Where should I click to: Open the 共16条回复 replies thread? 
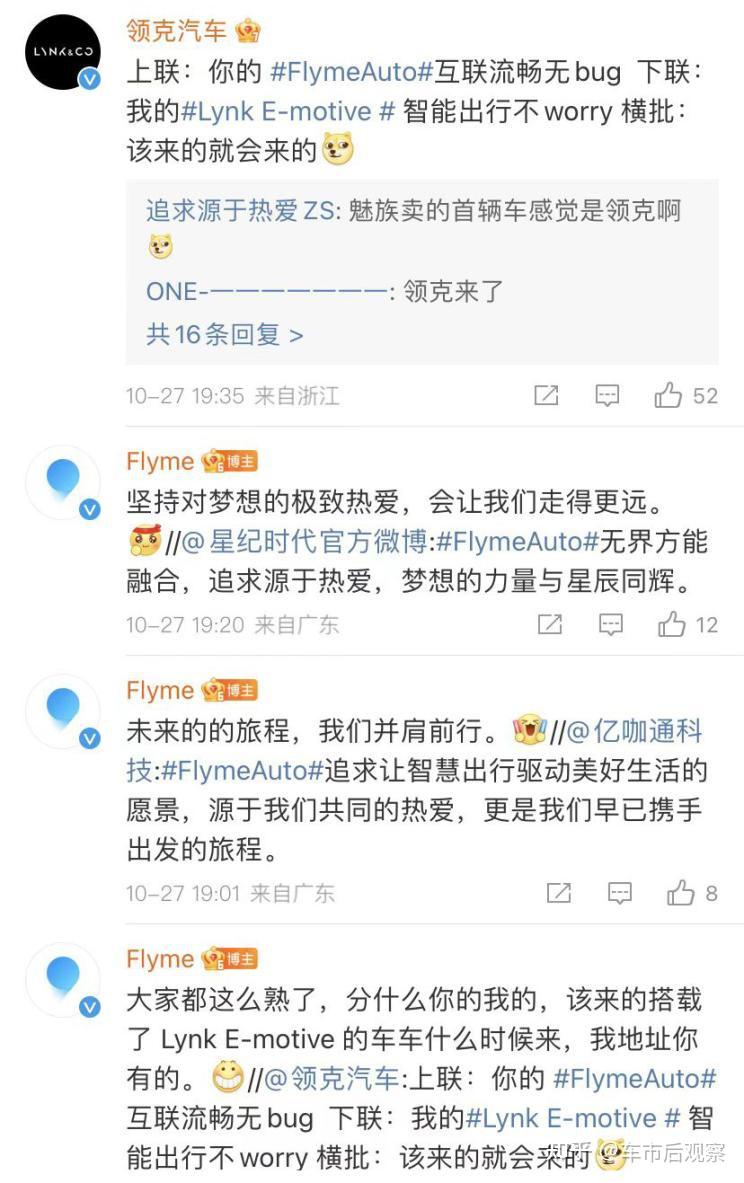click(224, 334)
